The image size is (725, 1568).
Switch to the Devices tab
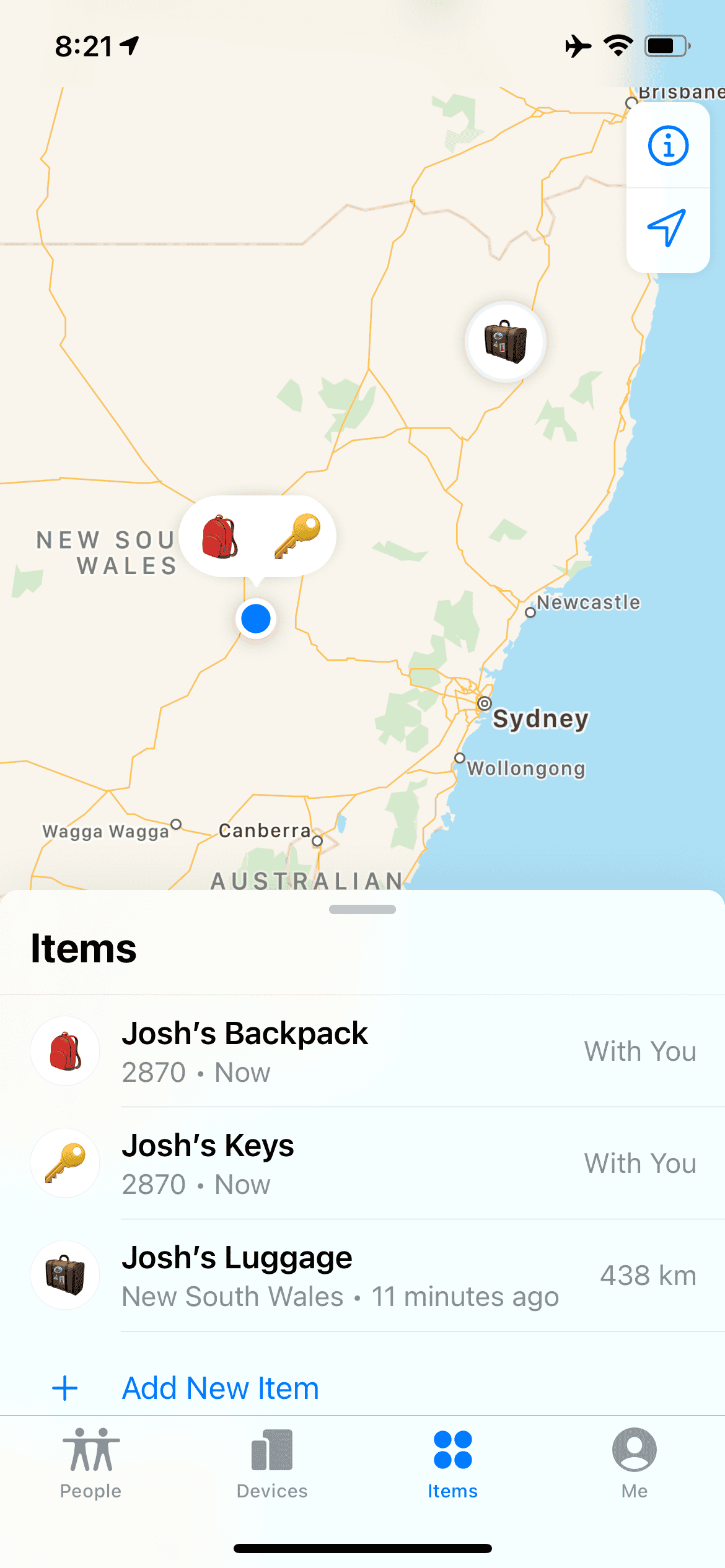(x=272, y=1463)
